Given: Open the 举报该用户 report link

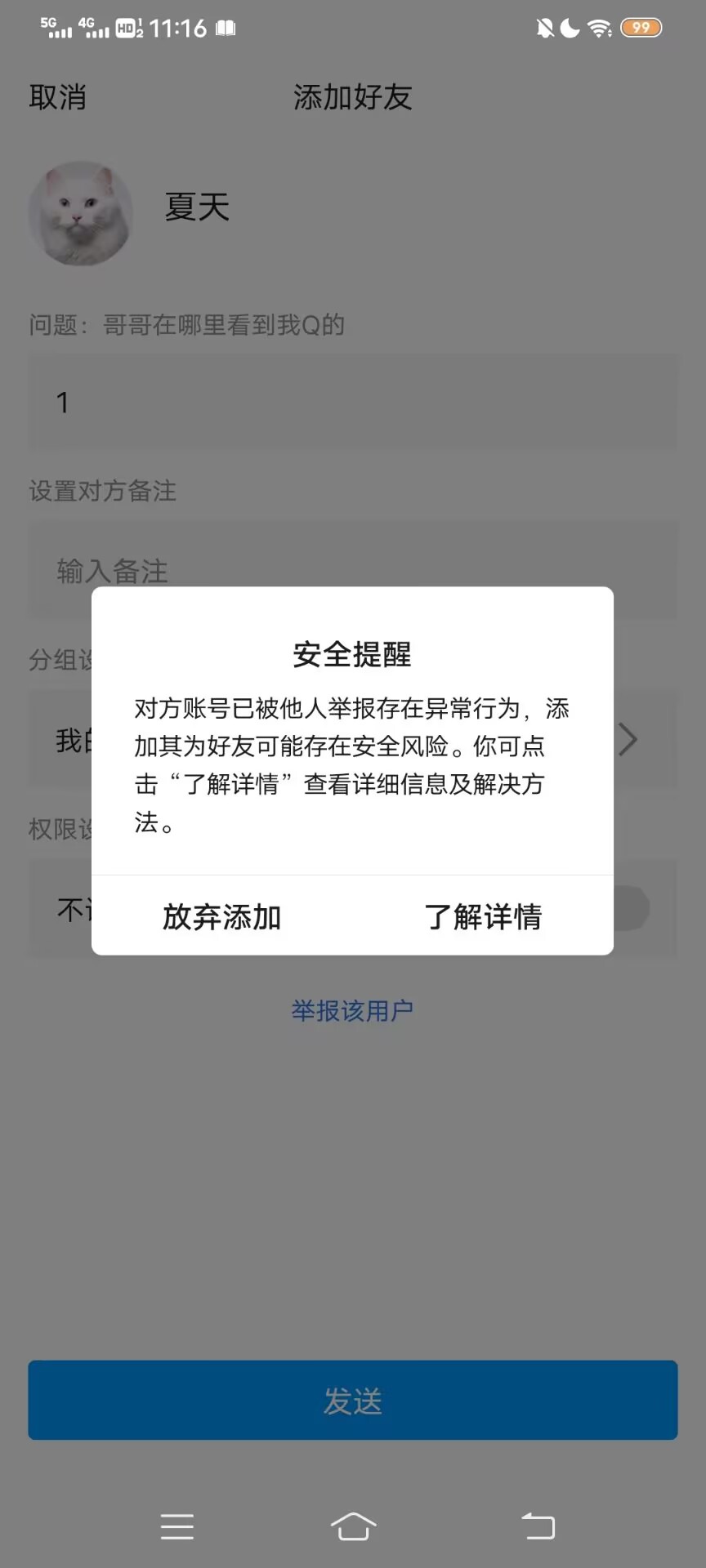Looking at the screenshot, I should (x=351, y=1010).
